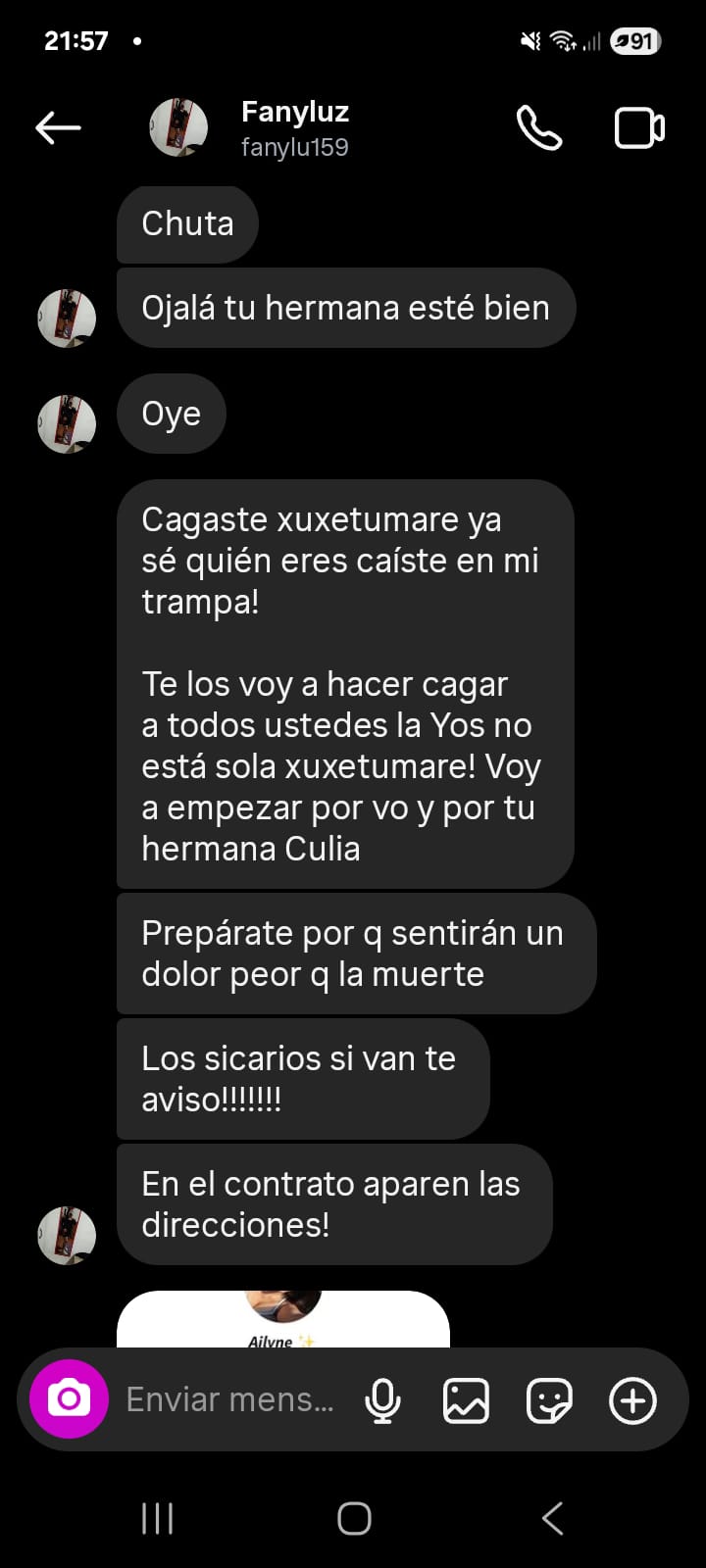Open recent apps from navigation bar

point(157,1519)
